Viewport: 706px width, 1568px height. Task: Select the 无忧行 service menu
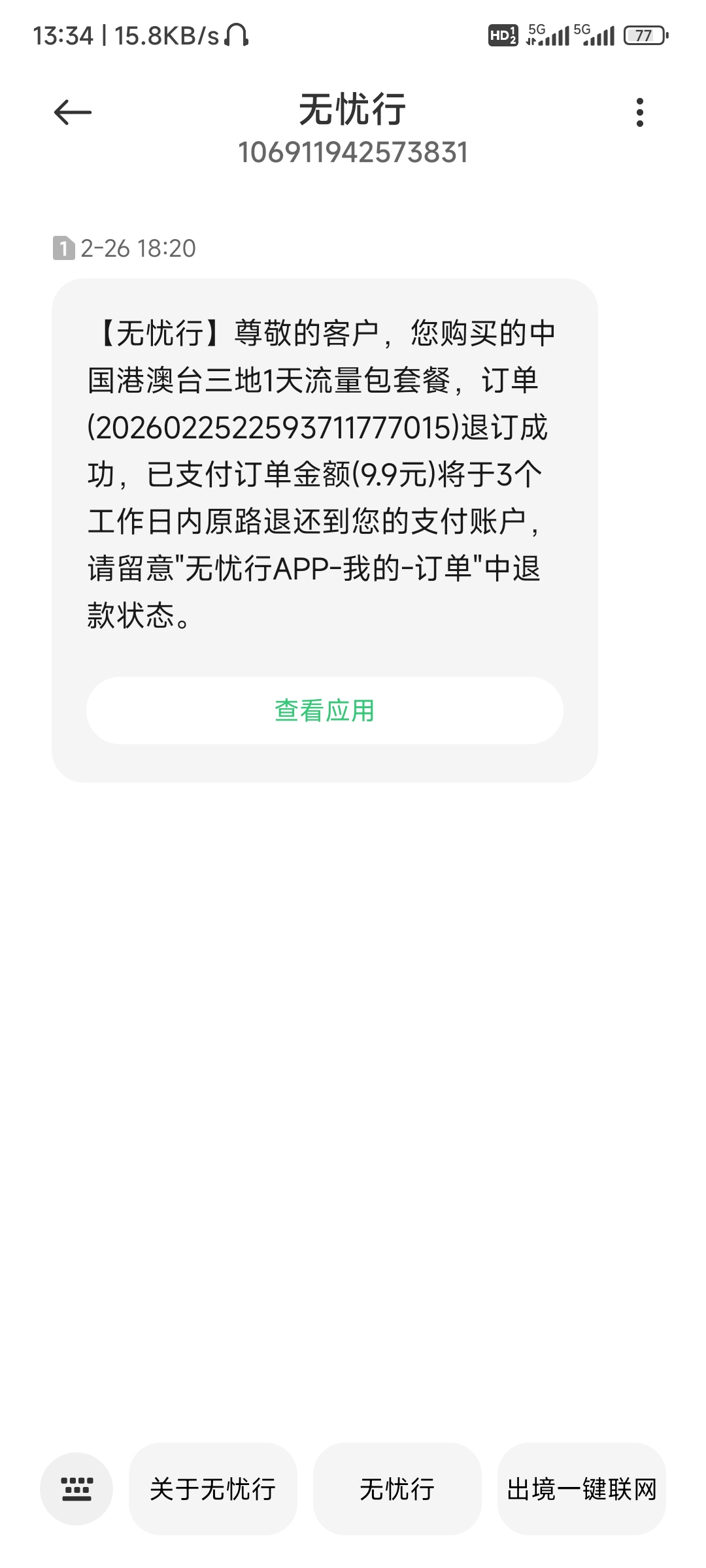point(397,1489)
